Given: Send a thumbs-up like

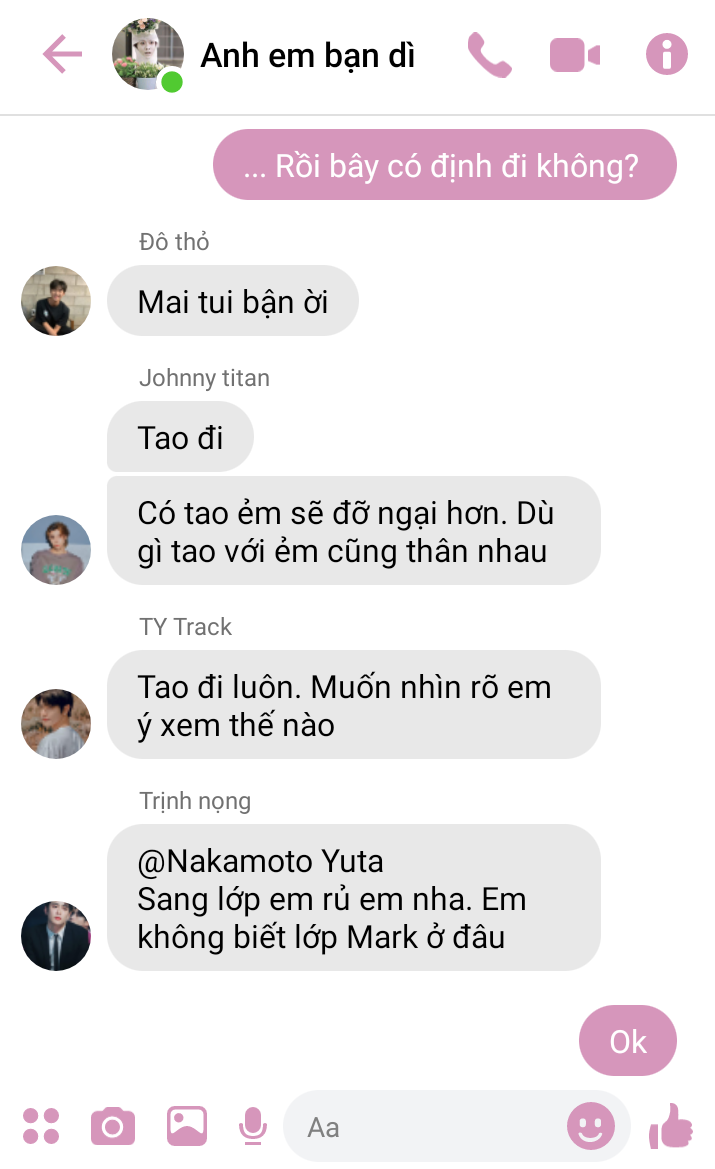Looking at the screenshot, I should 671,1126.
